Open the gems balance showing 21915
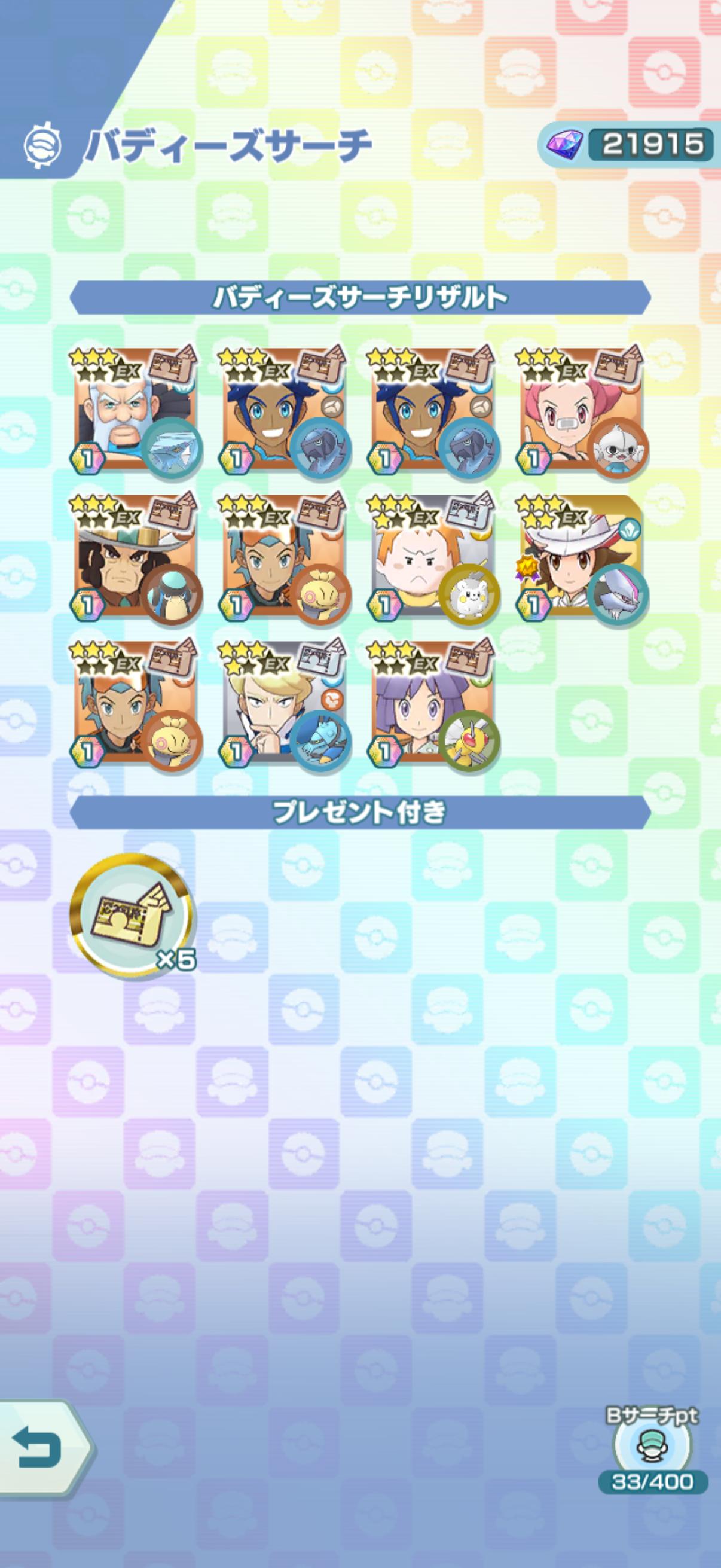721x1568 pixels. click(x=627, y=145)
